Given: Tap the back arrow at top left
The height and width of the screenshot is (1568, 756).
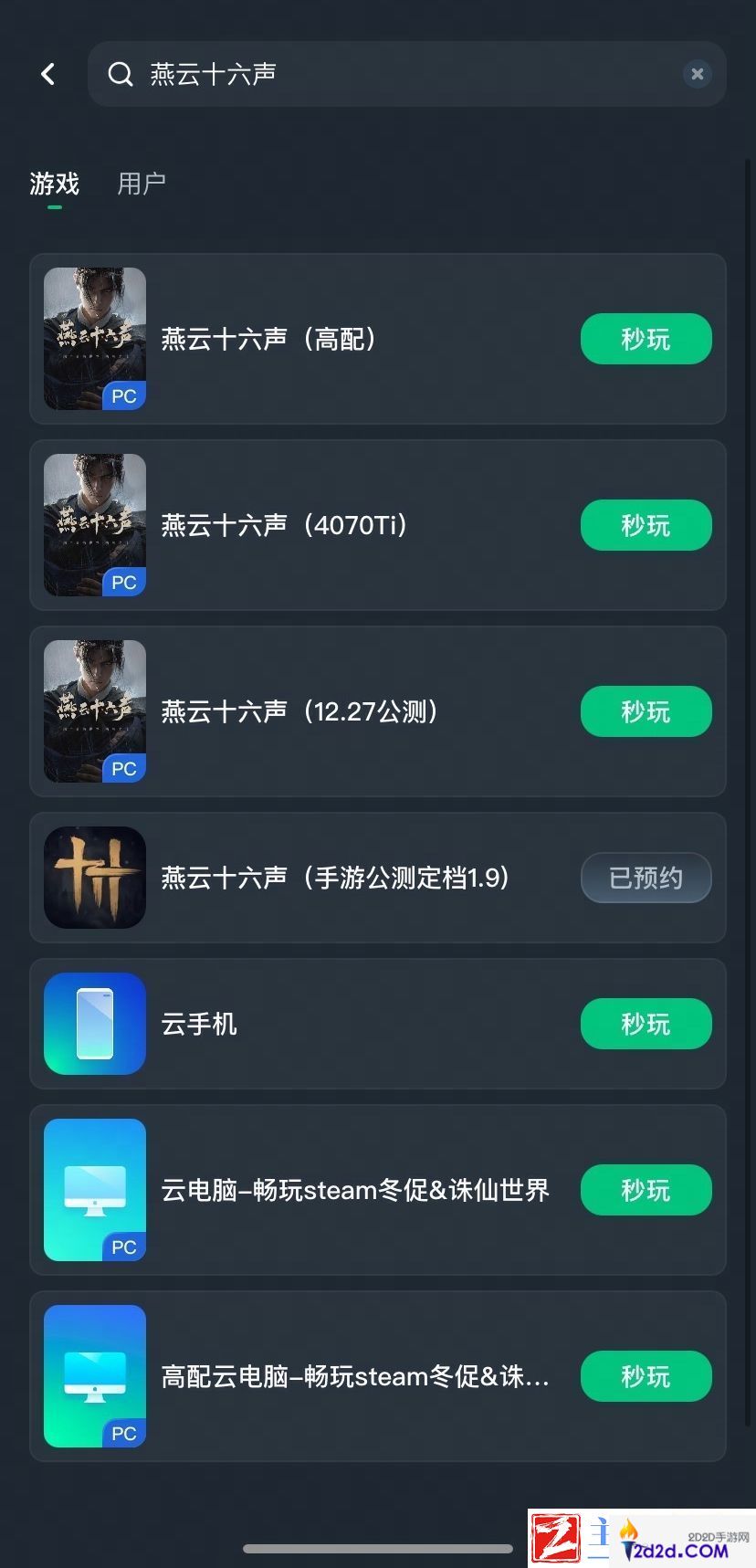Looking at the screenshot, I should tap(47, 74).
